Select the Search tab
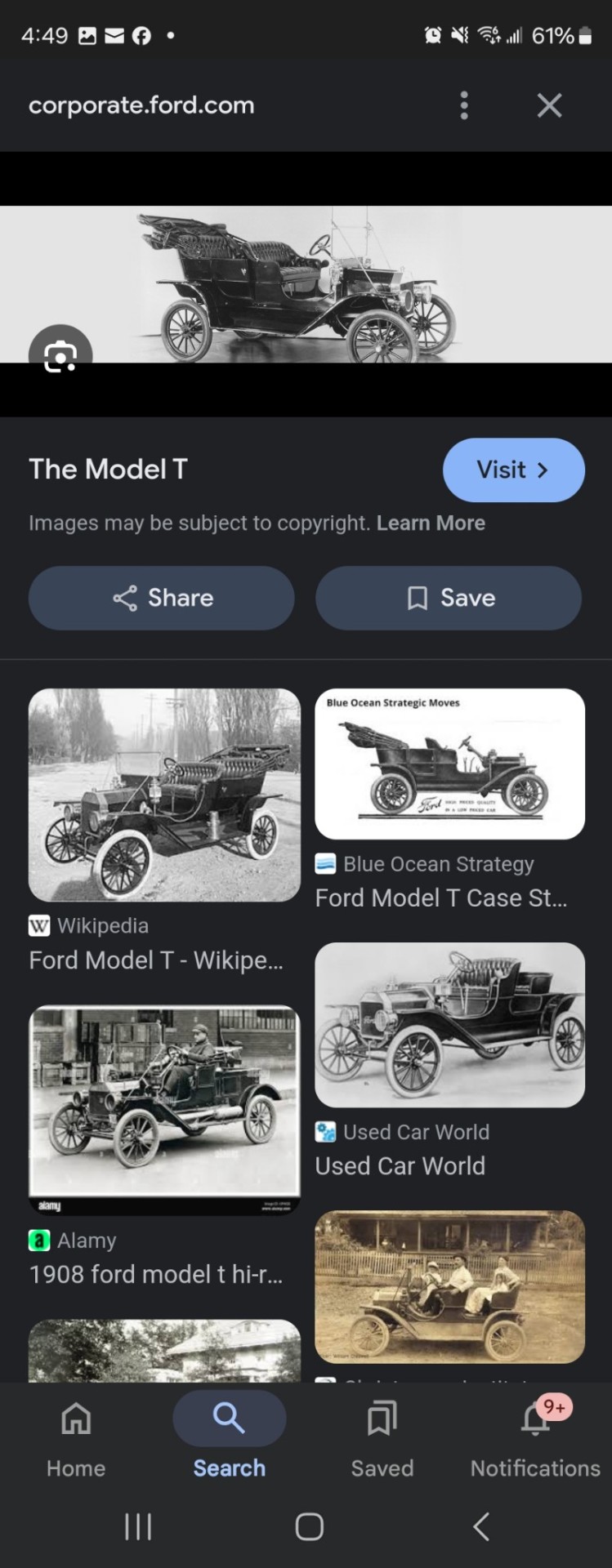The image size is (612, 1568). pyautogui.click(x=230, y=1439)
